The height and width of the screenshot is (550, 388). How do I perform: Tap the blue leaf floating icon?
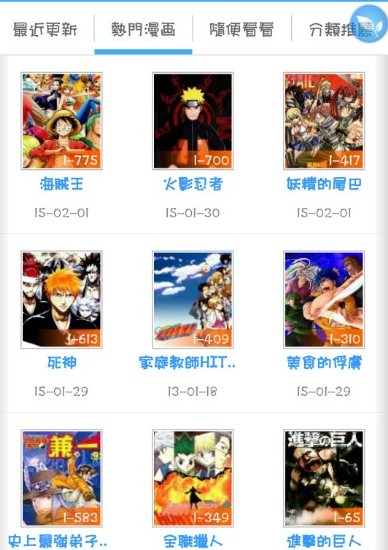(368, 24)
